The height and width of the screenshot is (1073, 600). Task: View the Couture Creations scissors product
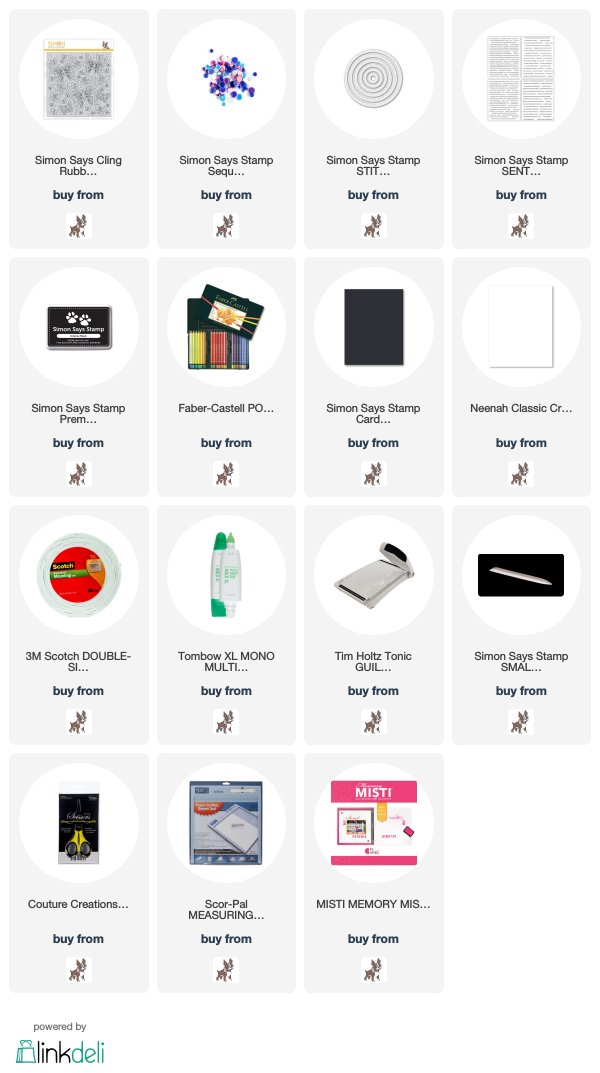click(x=79, y=873)
